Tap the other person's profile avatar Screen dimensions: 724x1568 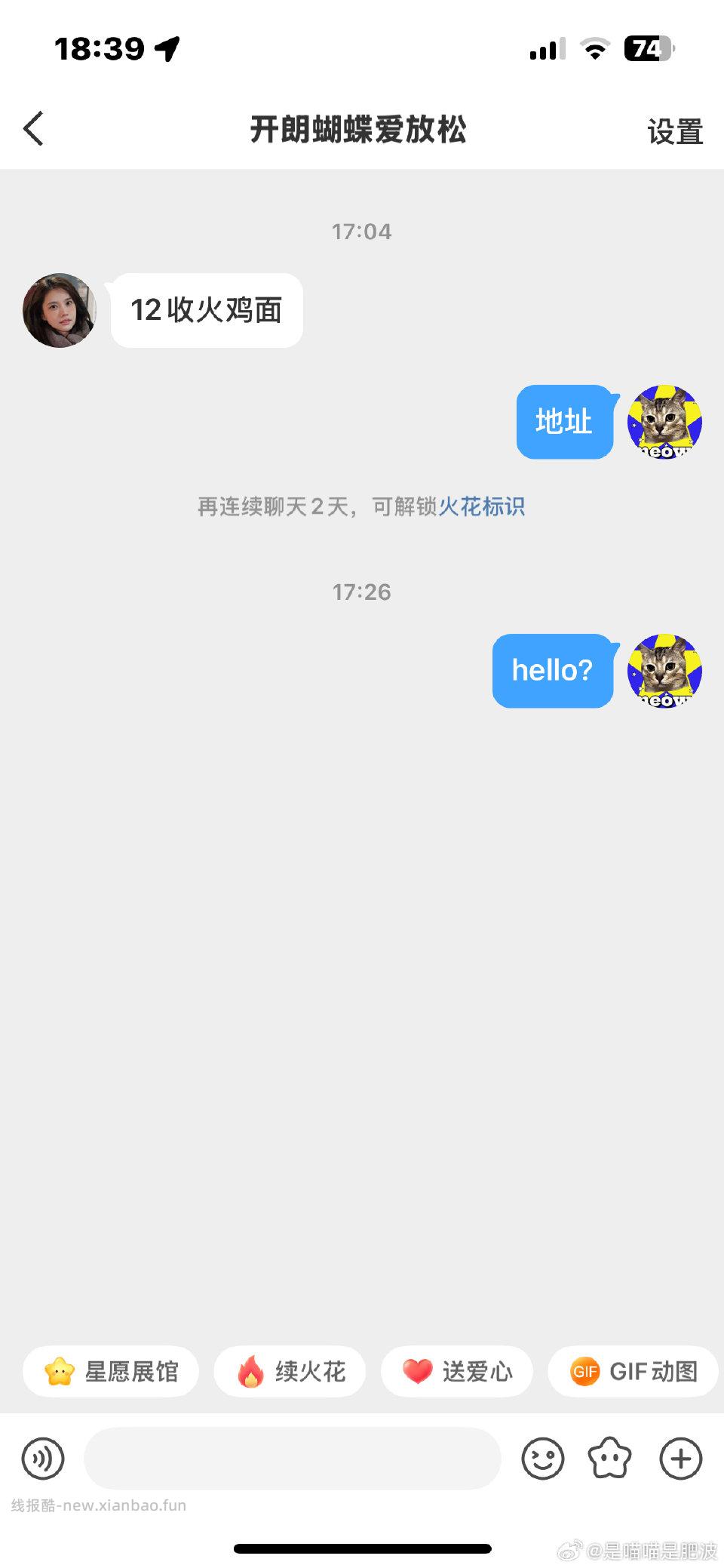(60, 311)
